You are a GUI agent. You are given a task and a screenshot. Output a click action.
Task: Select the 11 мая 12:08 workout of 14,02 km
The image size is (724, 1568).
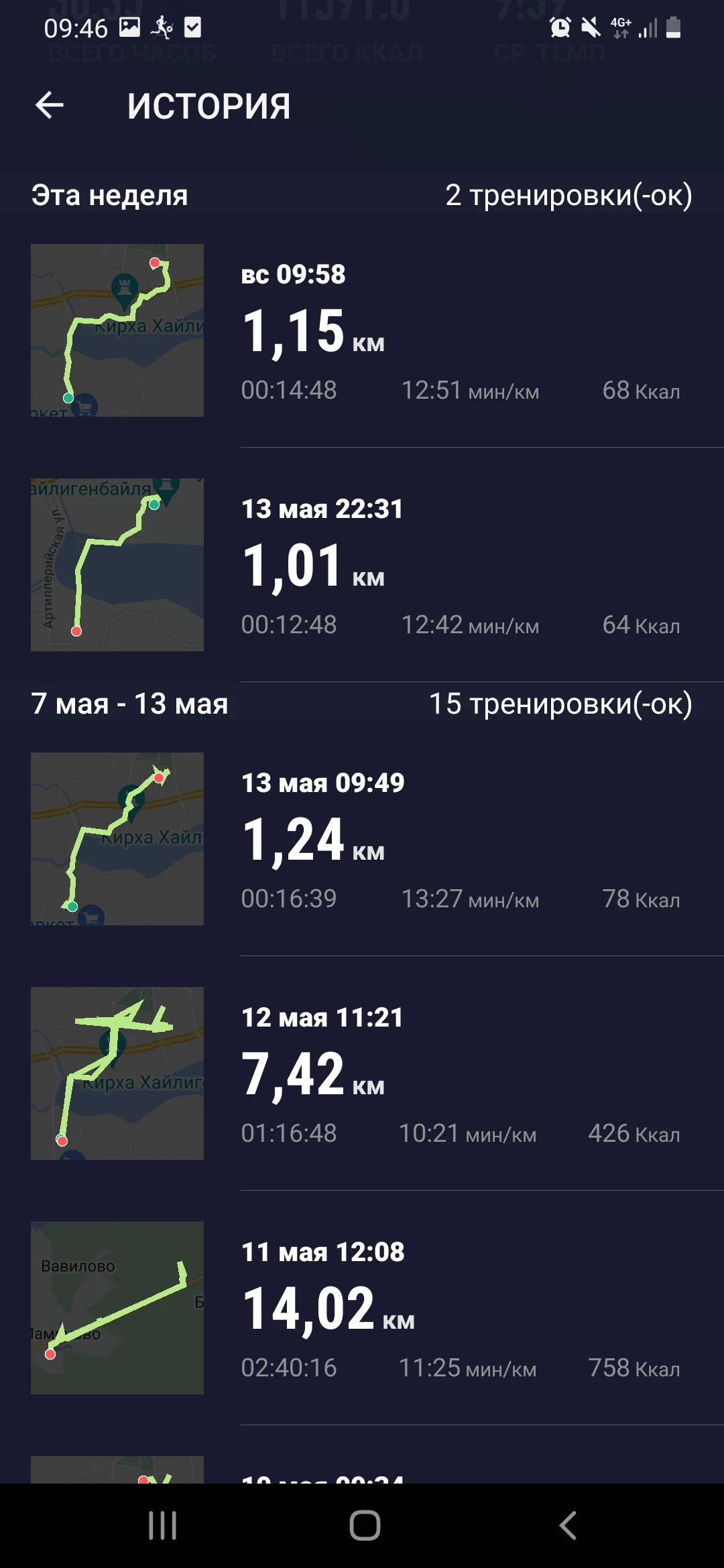pyautogui.click(x=362, y=1309)
